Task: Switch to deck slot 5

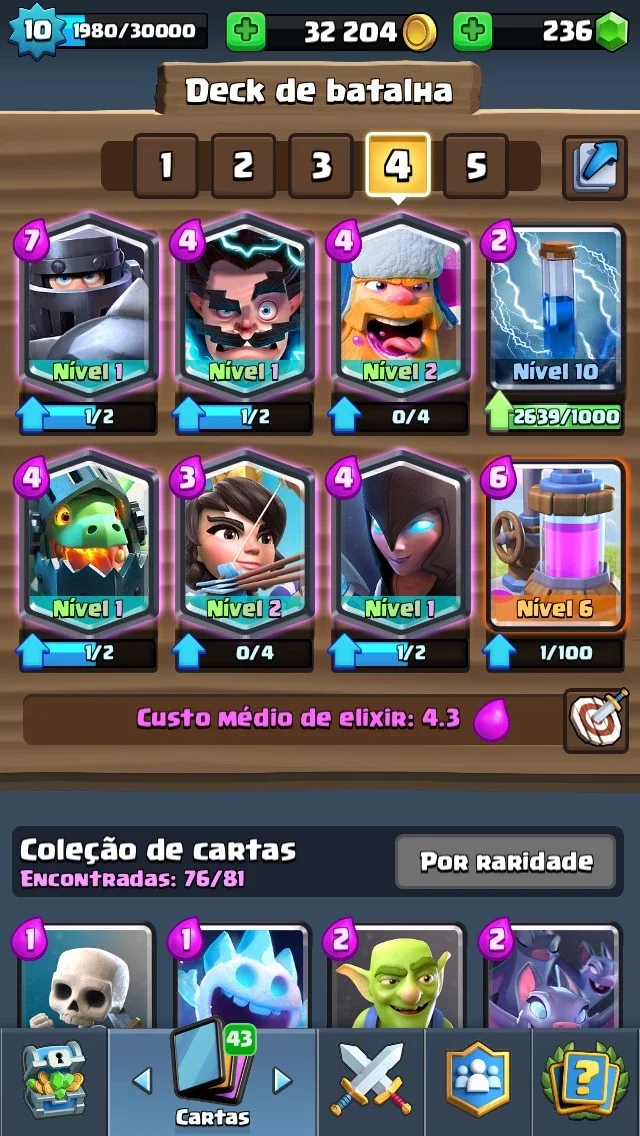Action: [x=475, y=166]
